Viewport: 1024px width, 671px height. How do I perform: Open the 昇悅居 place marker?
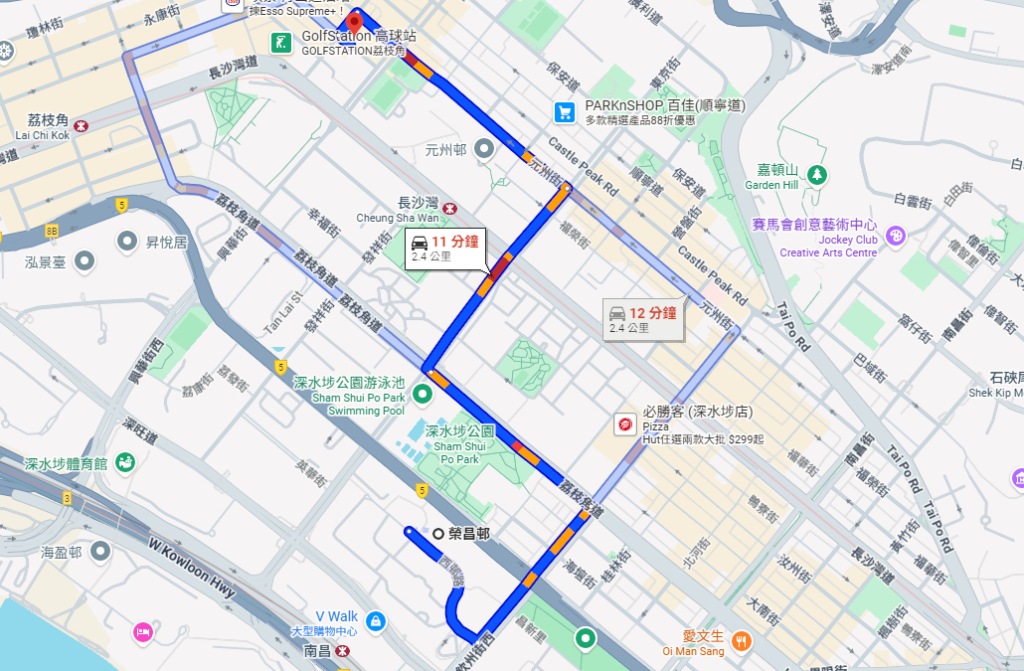[127, 241]
